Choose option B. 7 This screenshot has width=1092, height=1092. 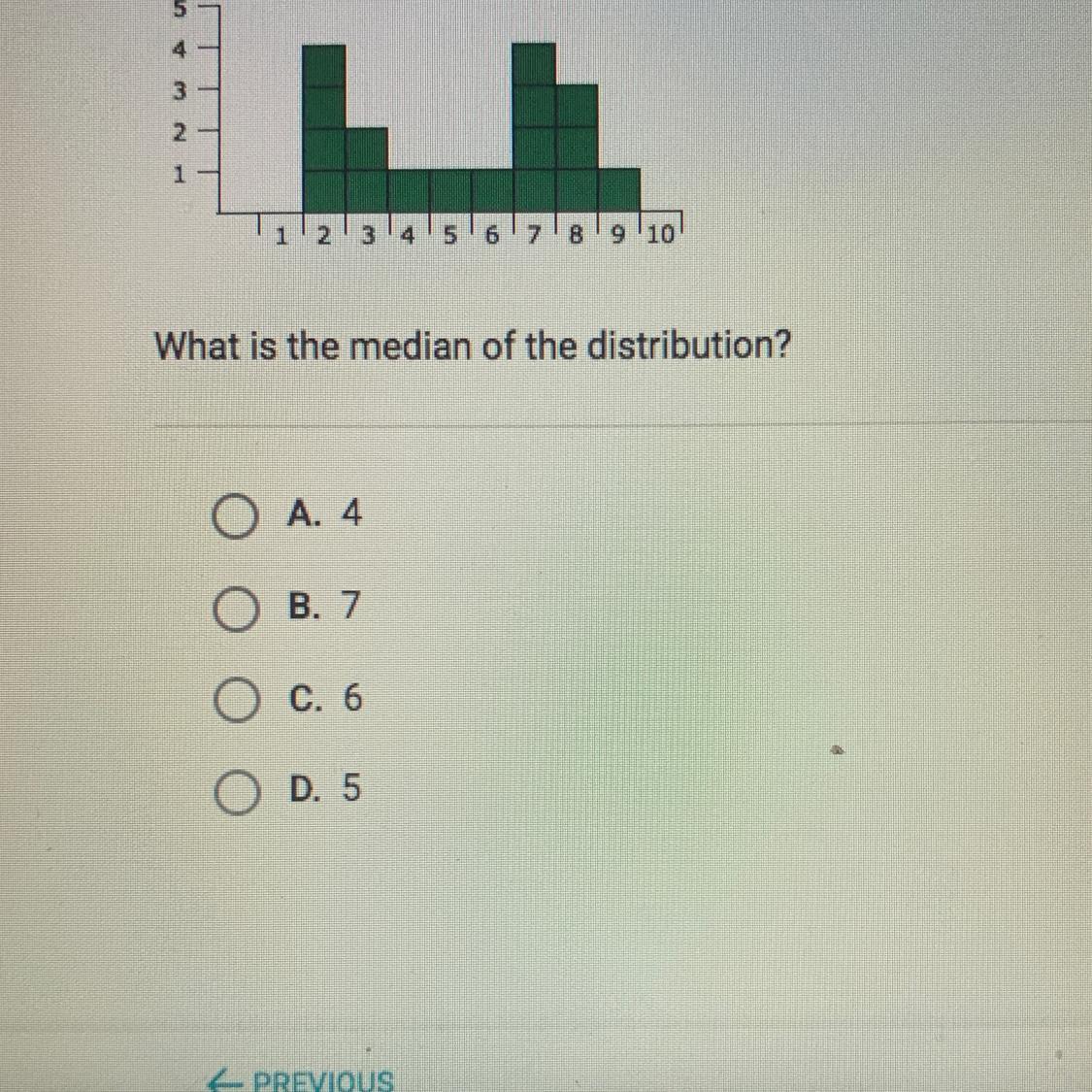pos(234,610)
